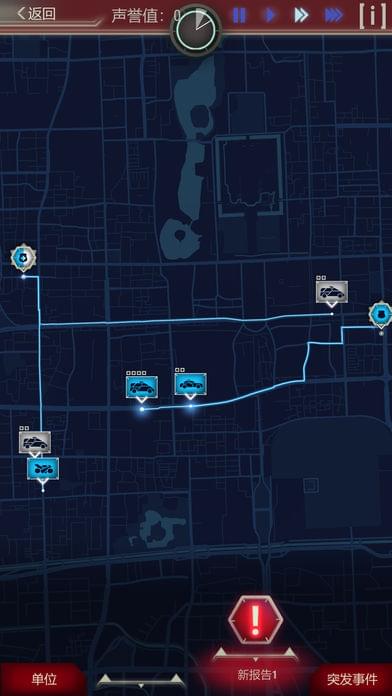Viewport: 392px width, 696px height.
Task: Open the 突发事件 incidents panel
Action: 352,679
